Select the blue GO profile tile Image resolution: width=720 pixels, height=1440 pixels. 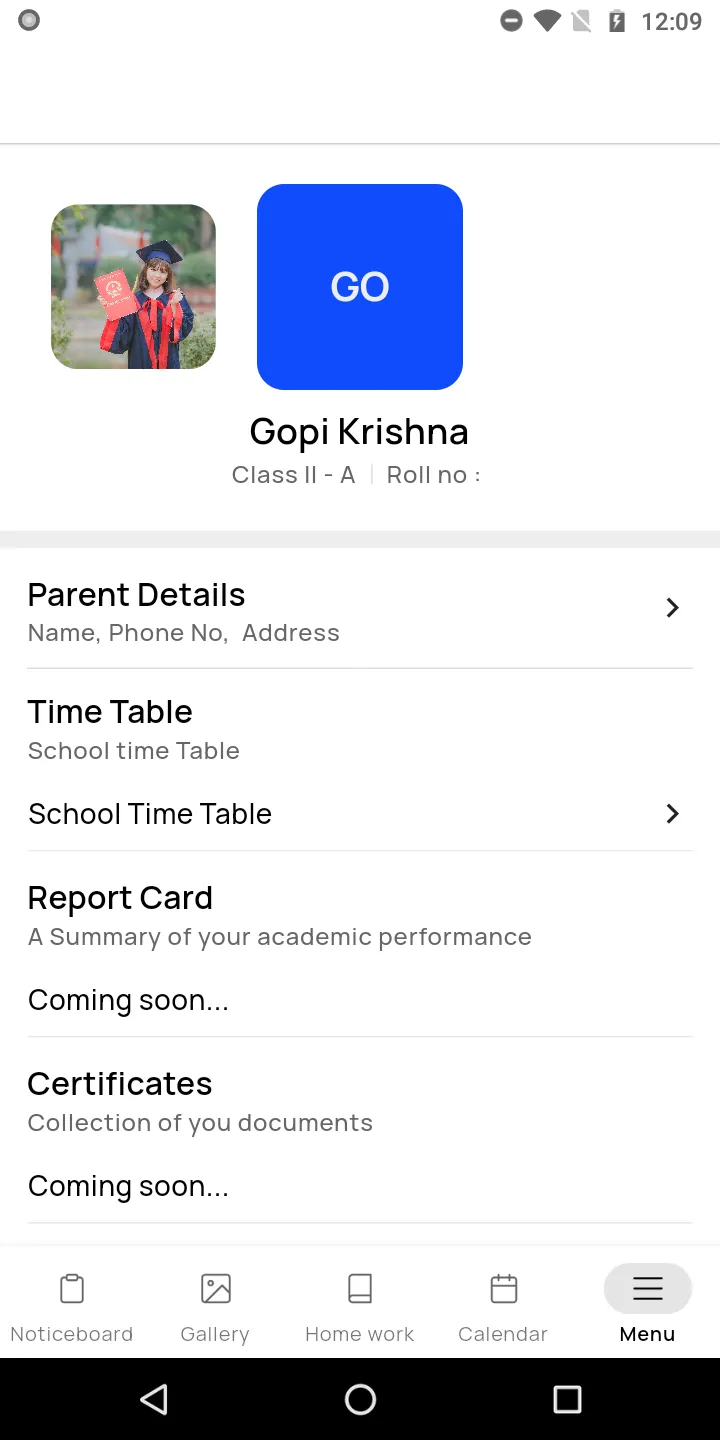(x=360, y=287)
